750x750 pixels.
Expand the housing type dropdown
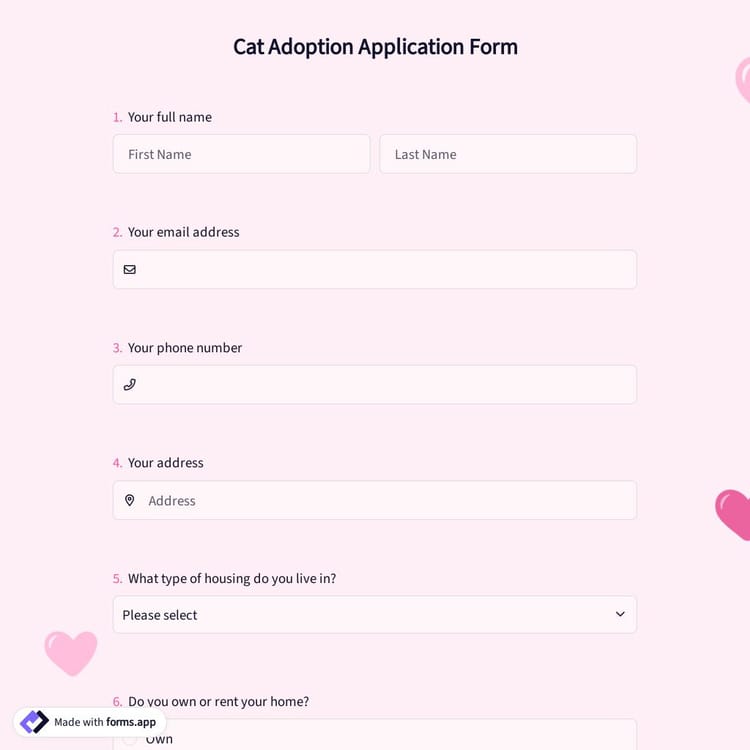coord(374,615)
